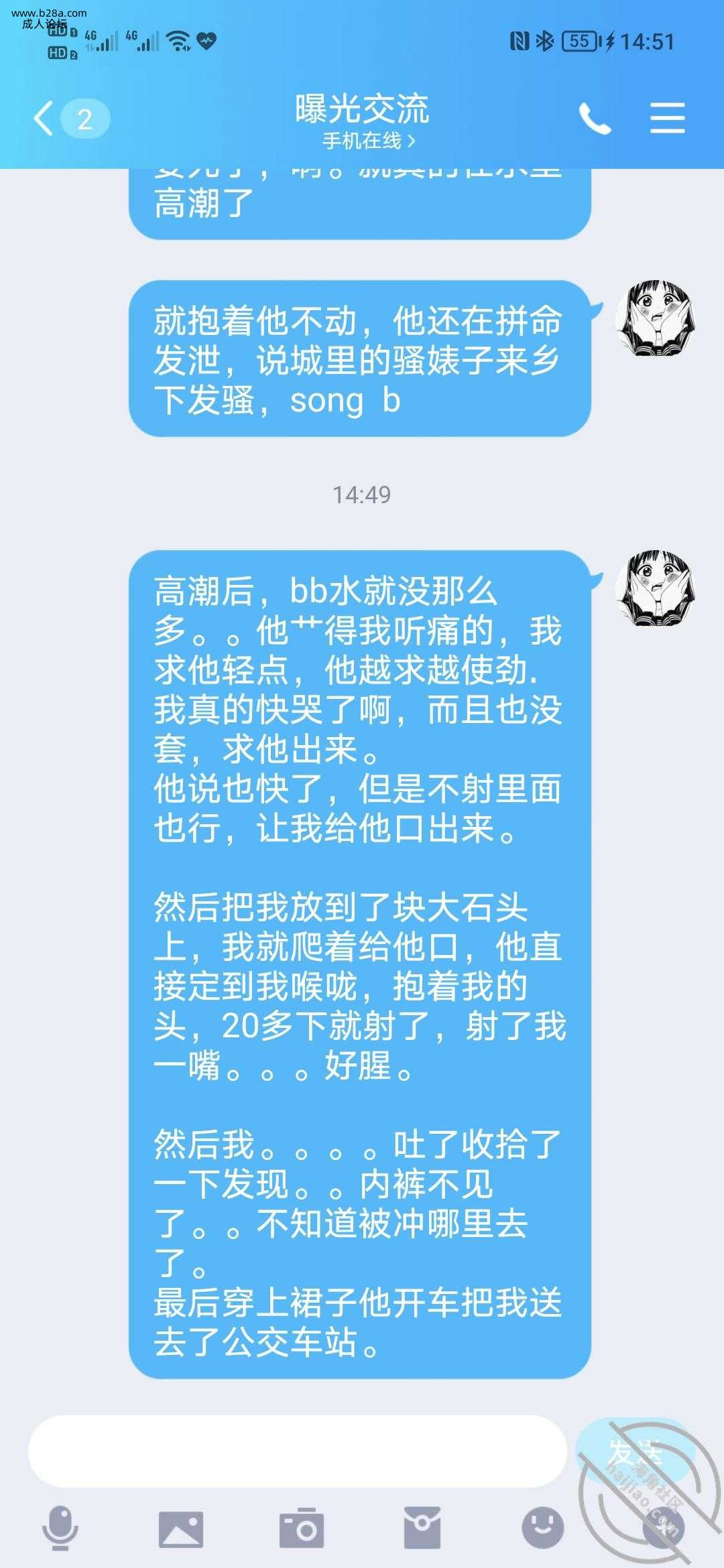Start a voice call with 曝光交流
Viewport: 724px width, 1568px height.
pyautogui.click(x=595, y=119)
